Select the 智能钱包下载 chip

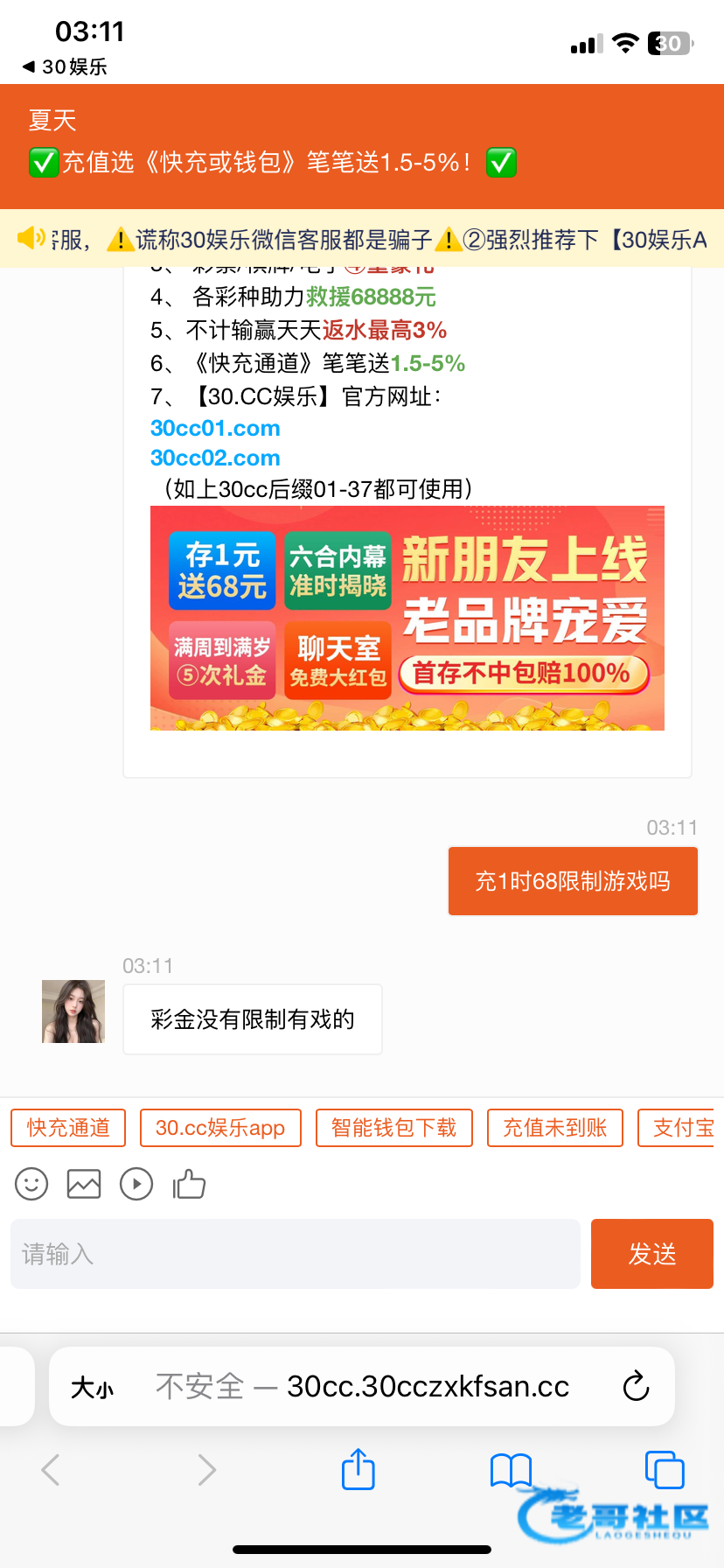click(393, 1128)
